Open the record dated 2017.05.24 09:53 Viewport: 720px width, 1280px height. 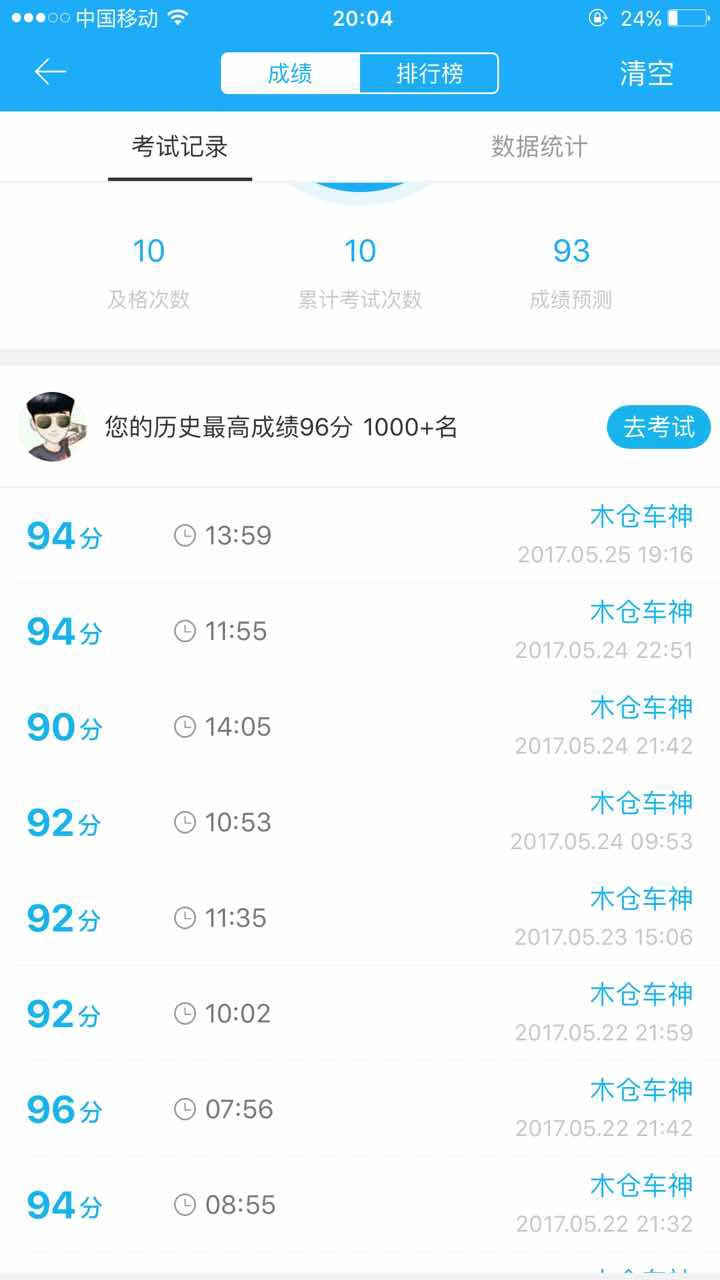click(360, 822)
